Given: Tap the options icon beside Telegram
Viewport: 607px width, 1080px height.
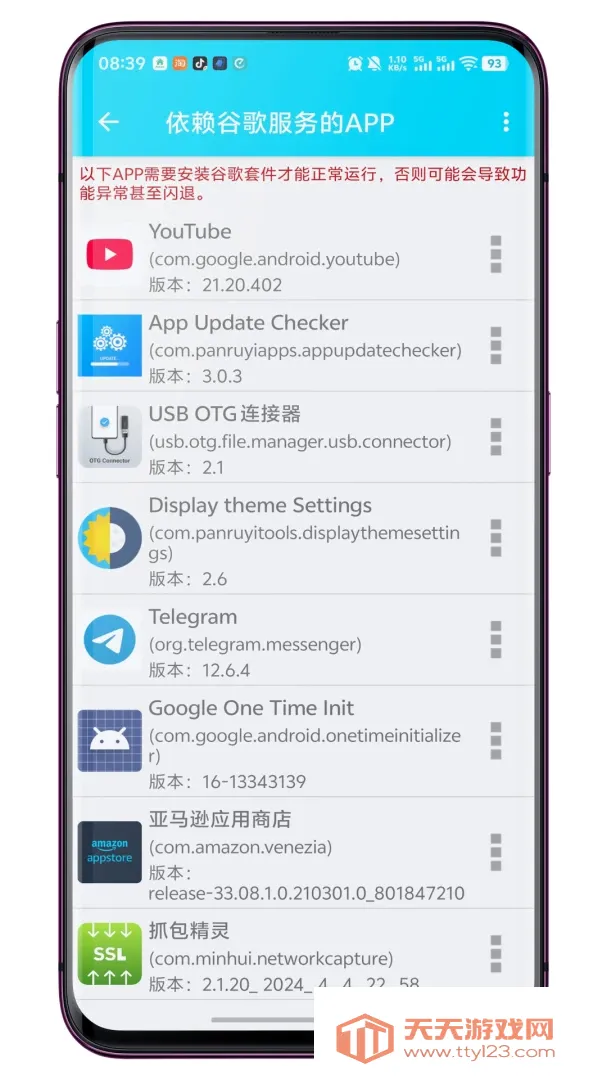Looking at the screenshot, I should (495, 638).
